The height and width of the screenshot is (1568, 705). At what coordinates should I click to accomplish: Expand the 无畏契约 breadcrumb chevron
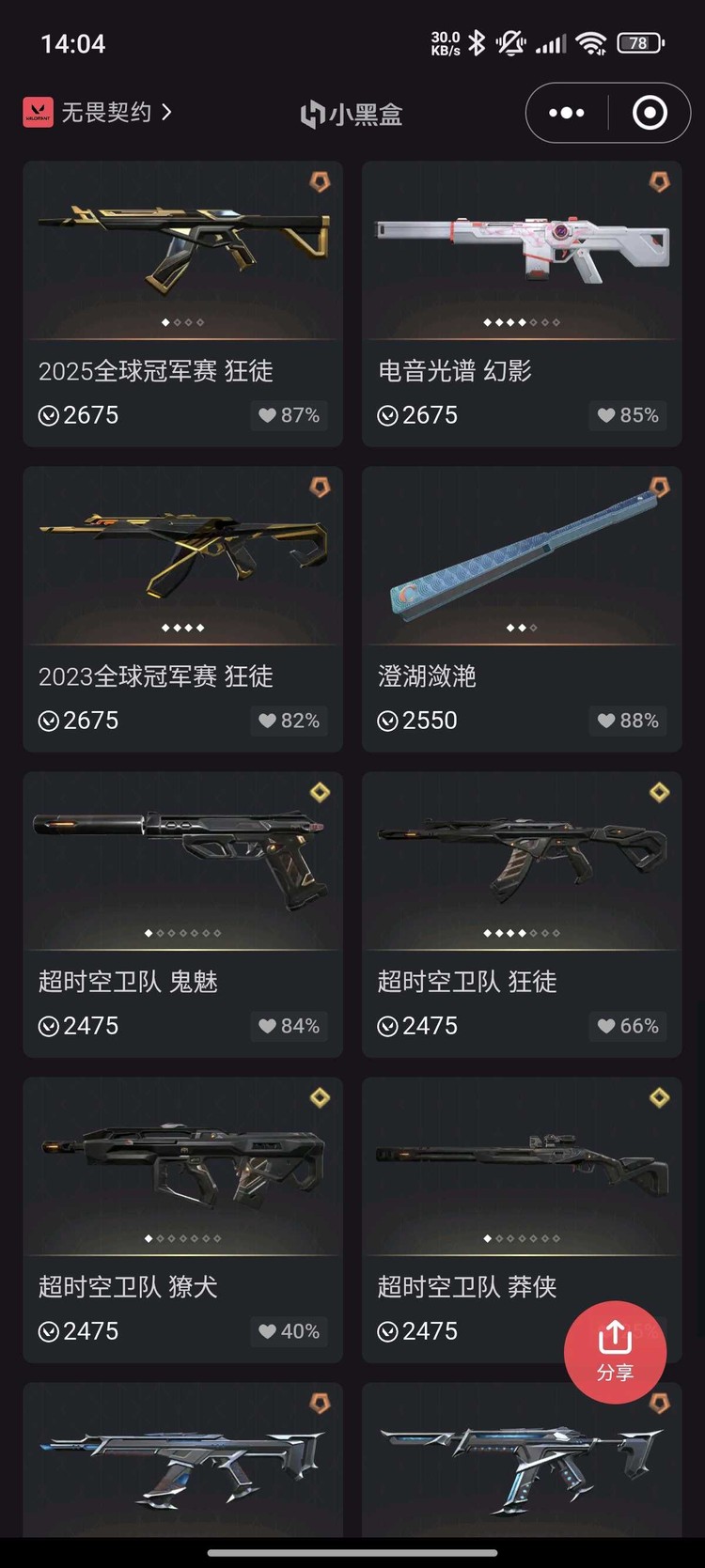(x=165, y=113)
